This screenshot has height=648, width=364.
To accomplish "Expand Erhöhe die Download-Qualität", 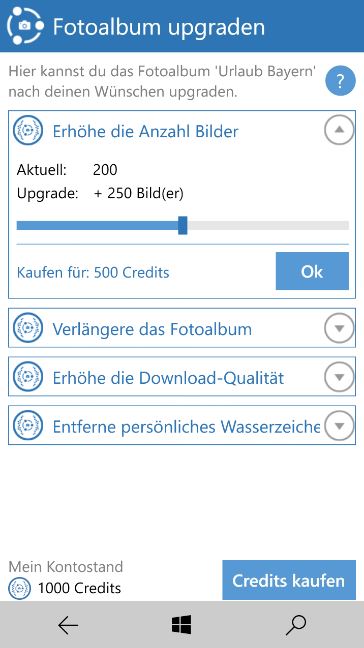I will click(339, 377).
